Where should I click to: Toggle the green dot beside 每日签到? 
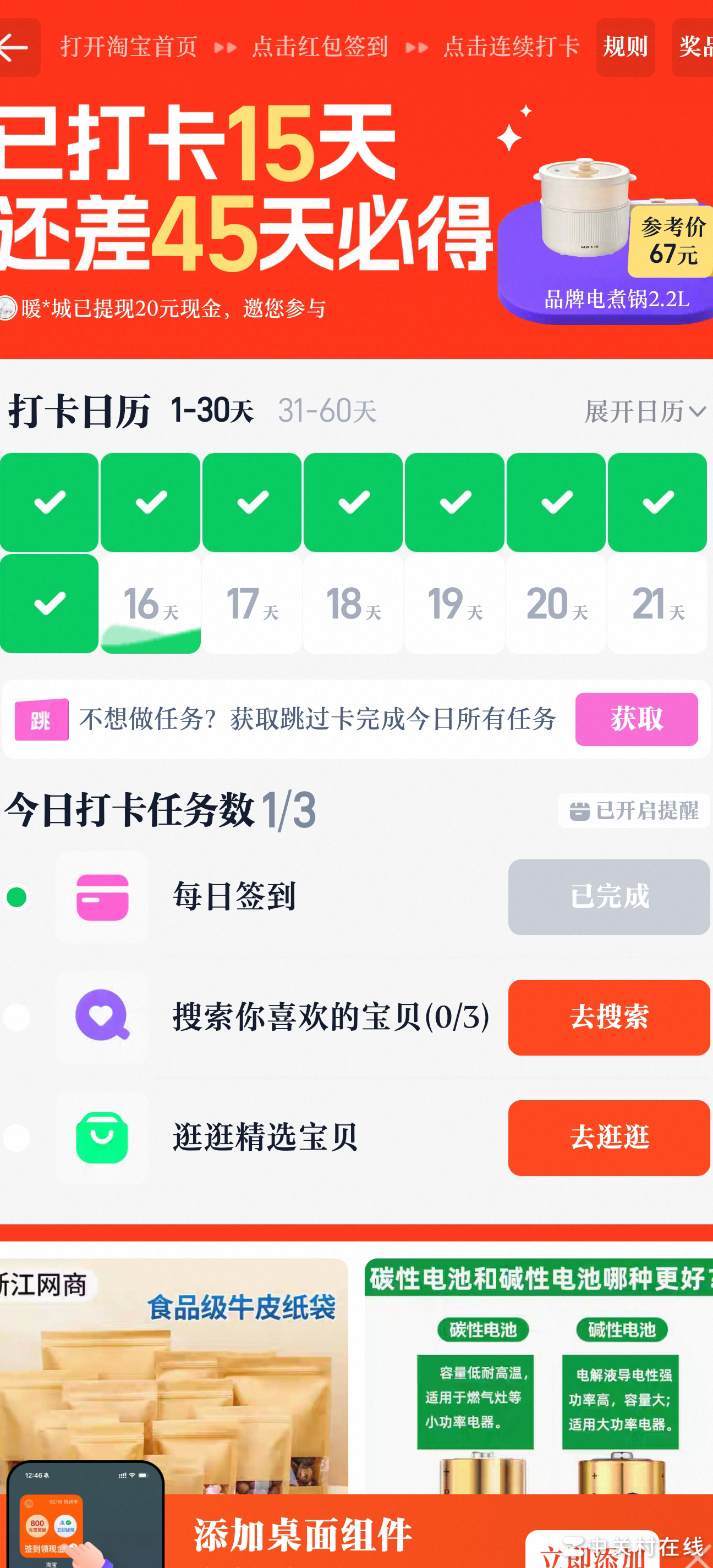[18, 897]
